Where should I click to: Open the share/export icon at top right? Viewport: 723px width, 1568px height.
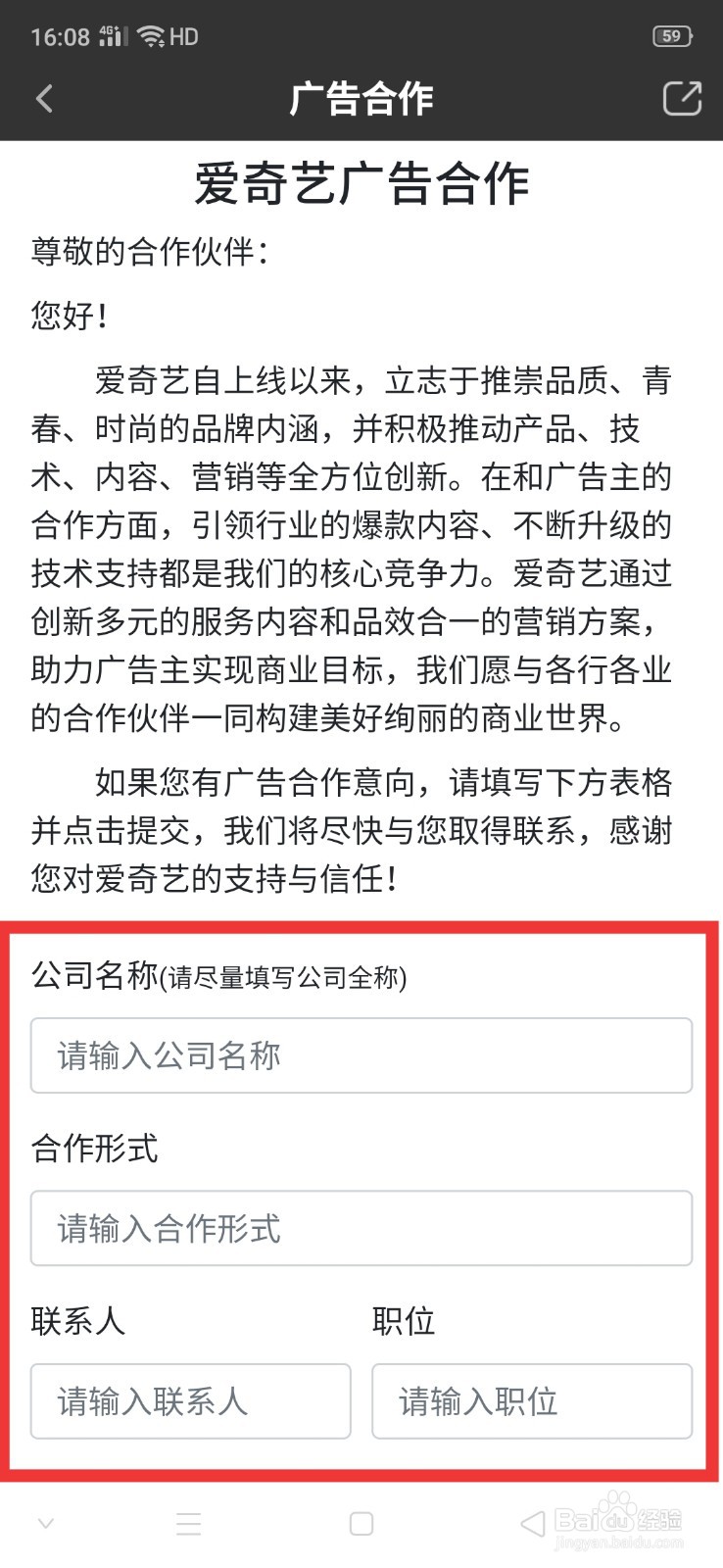pos(682,98)
